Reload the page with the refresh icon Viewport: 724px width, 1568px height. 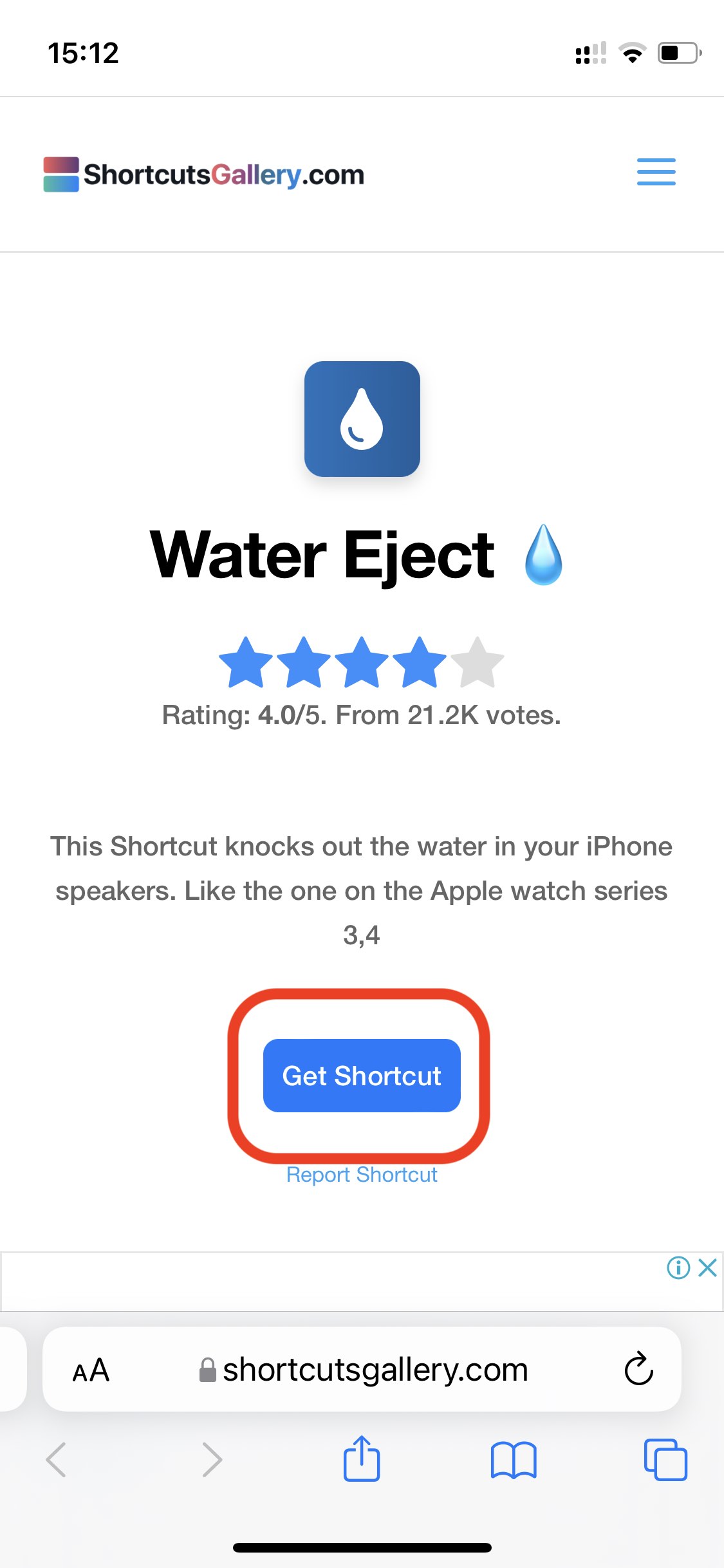(x=638, y=1370)
